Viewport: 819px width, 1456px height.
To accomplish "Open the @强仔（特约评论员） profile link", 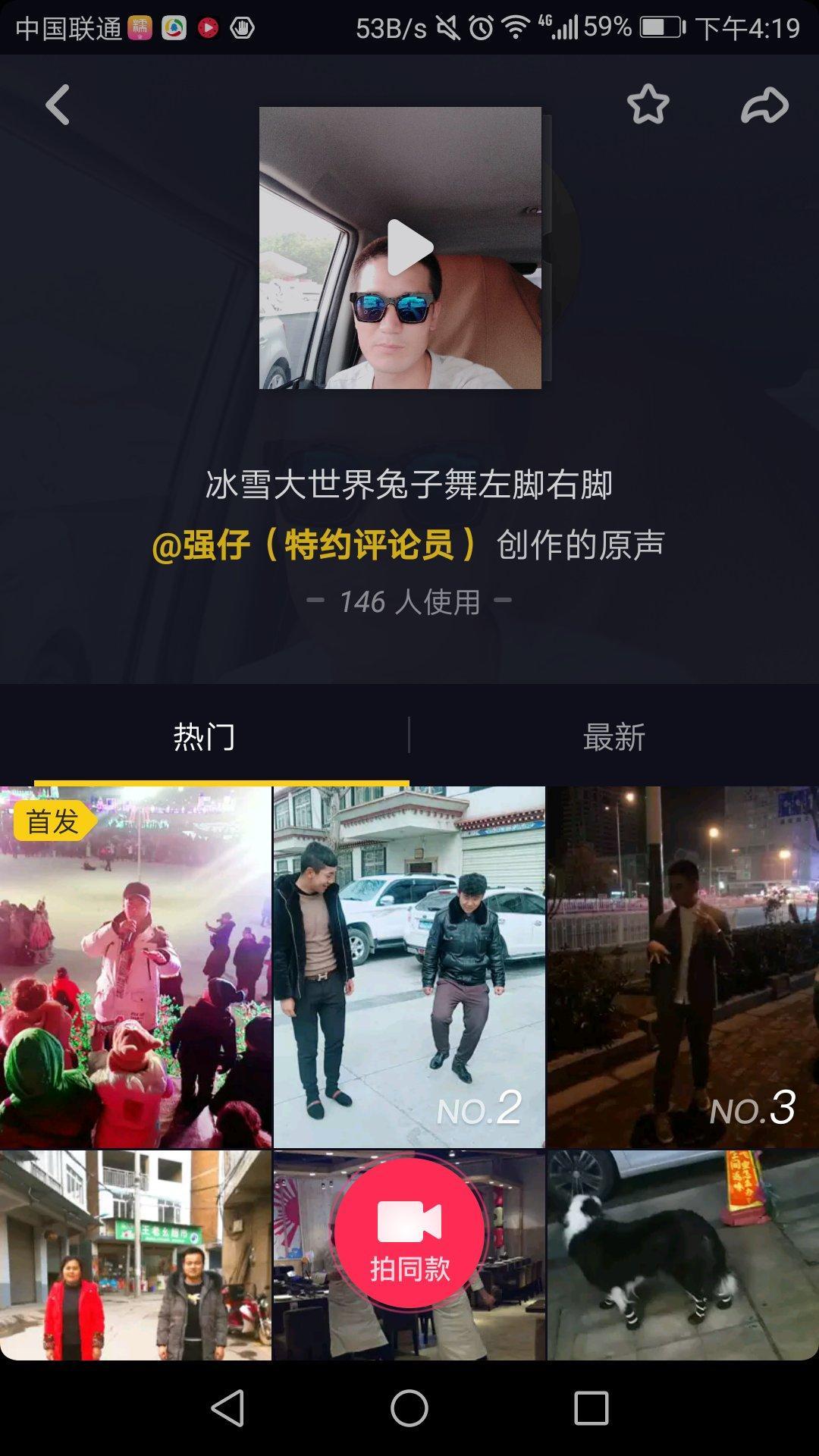I will (x=314, y=544).
